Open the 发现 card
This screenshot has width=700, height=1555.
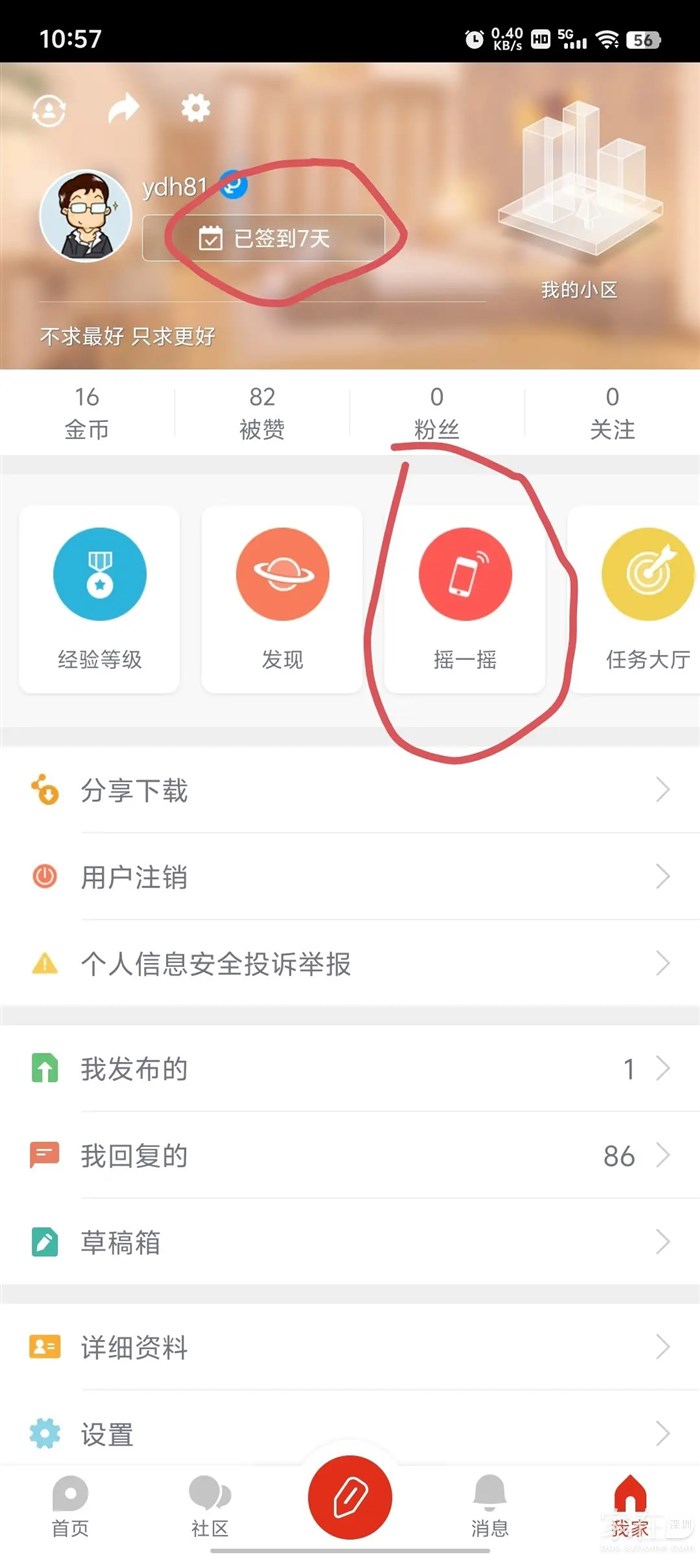[282, 598]
